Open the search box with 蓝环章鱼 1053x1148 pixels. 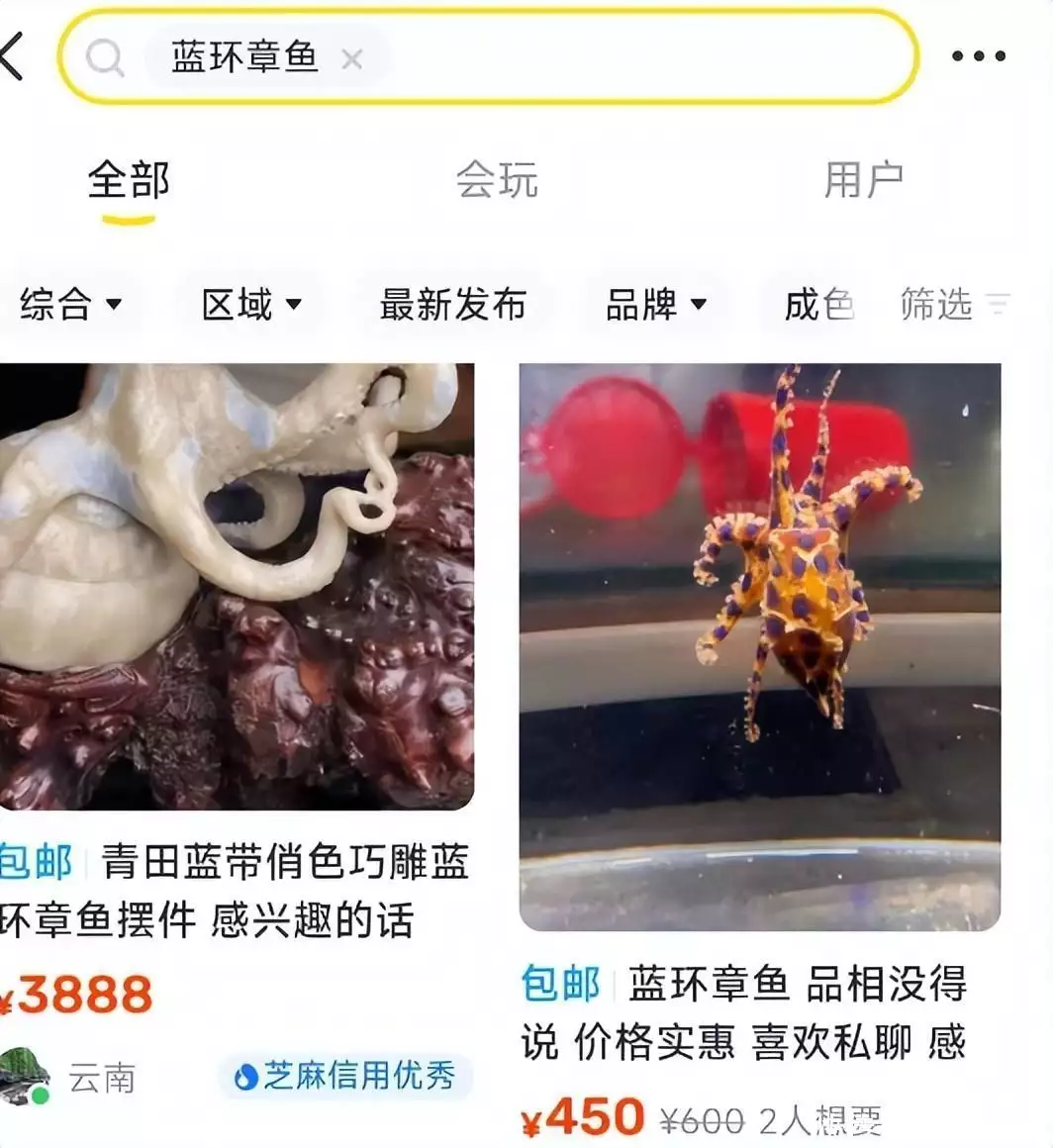tap(633, 57)
